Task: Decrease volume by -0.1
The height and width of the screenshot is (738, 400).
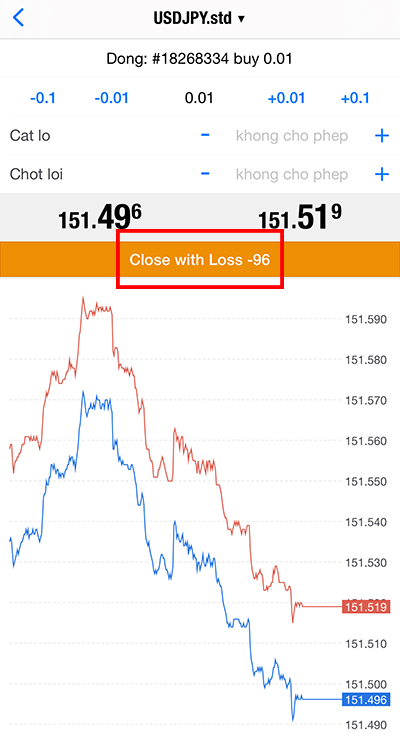Action: 43,98
